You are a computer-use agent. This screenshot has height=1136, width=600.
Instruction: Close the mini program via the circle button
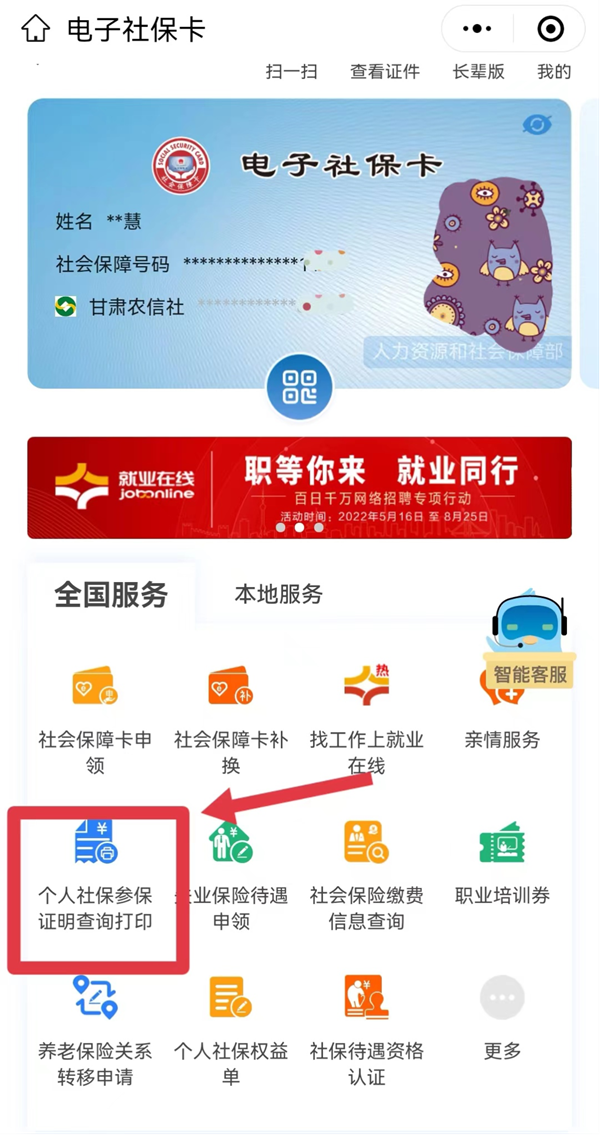pos(551,30)
